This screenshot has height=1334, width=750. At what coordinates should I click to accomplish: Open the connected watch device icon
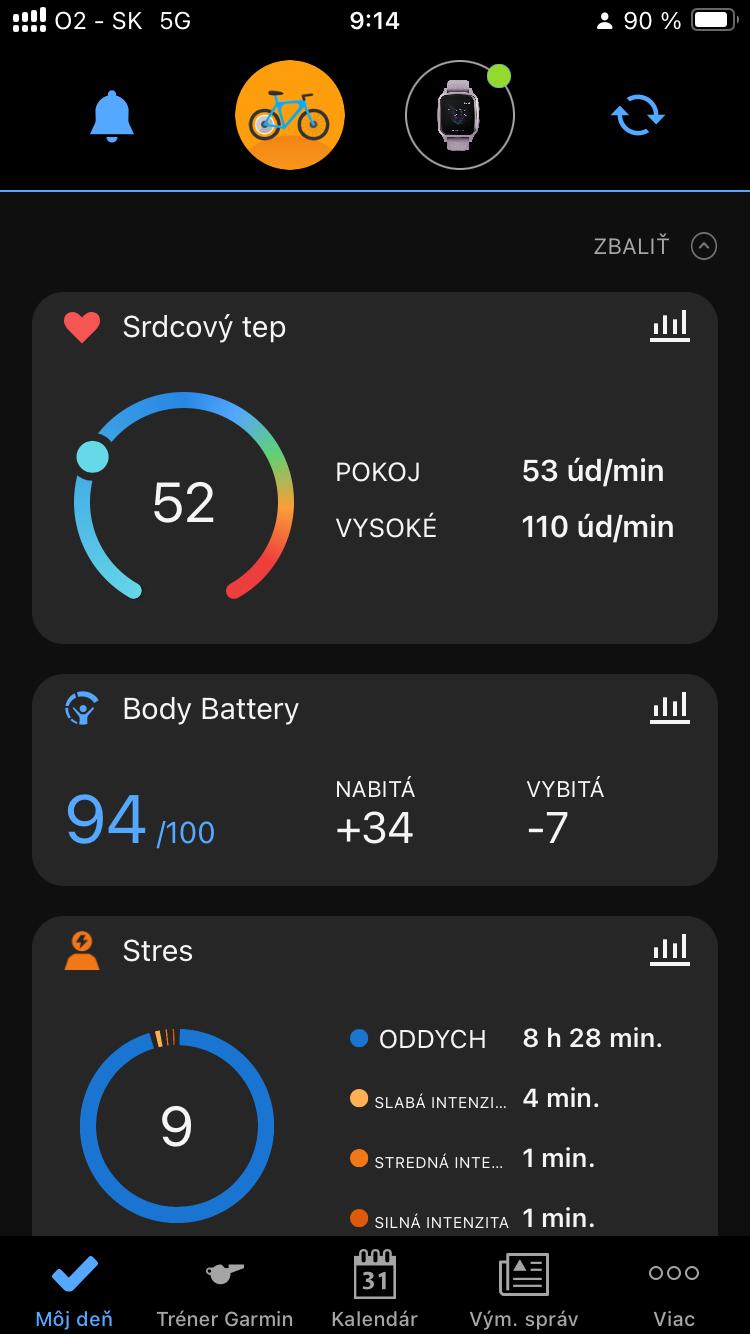(459, 116)
